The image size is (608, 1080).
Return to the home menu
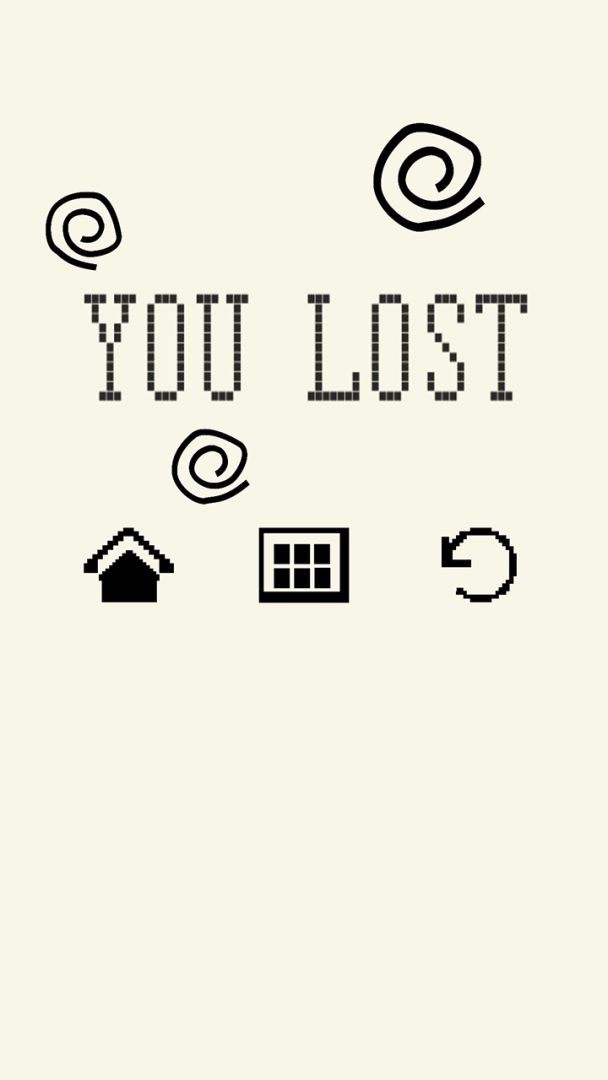point(129,566)
